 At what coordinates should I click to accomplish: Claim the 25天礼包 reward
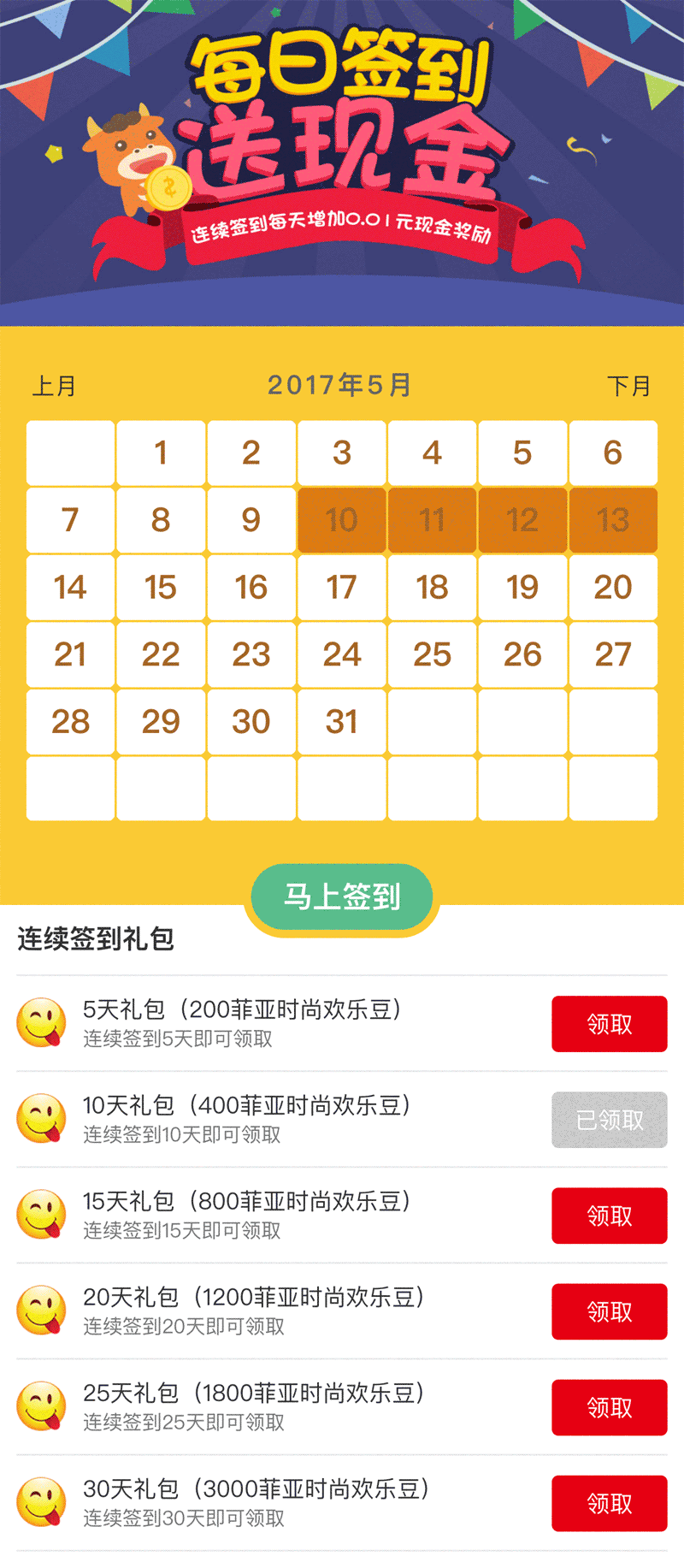coord(609,1407)
